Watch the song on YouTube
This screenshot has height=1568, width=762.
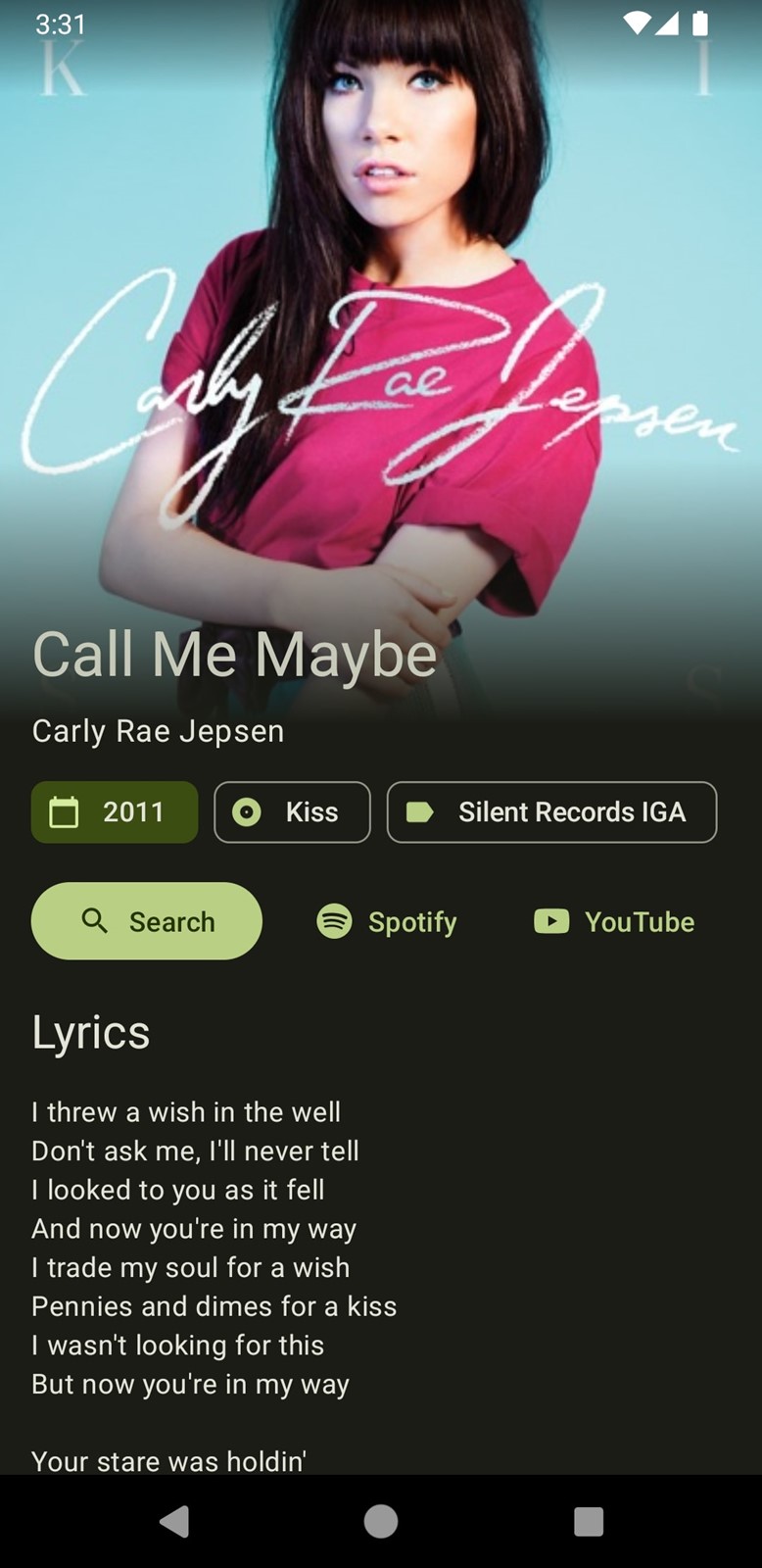coord(614,921)
